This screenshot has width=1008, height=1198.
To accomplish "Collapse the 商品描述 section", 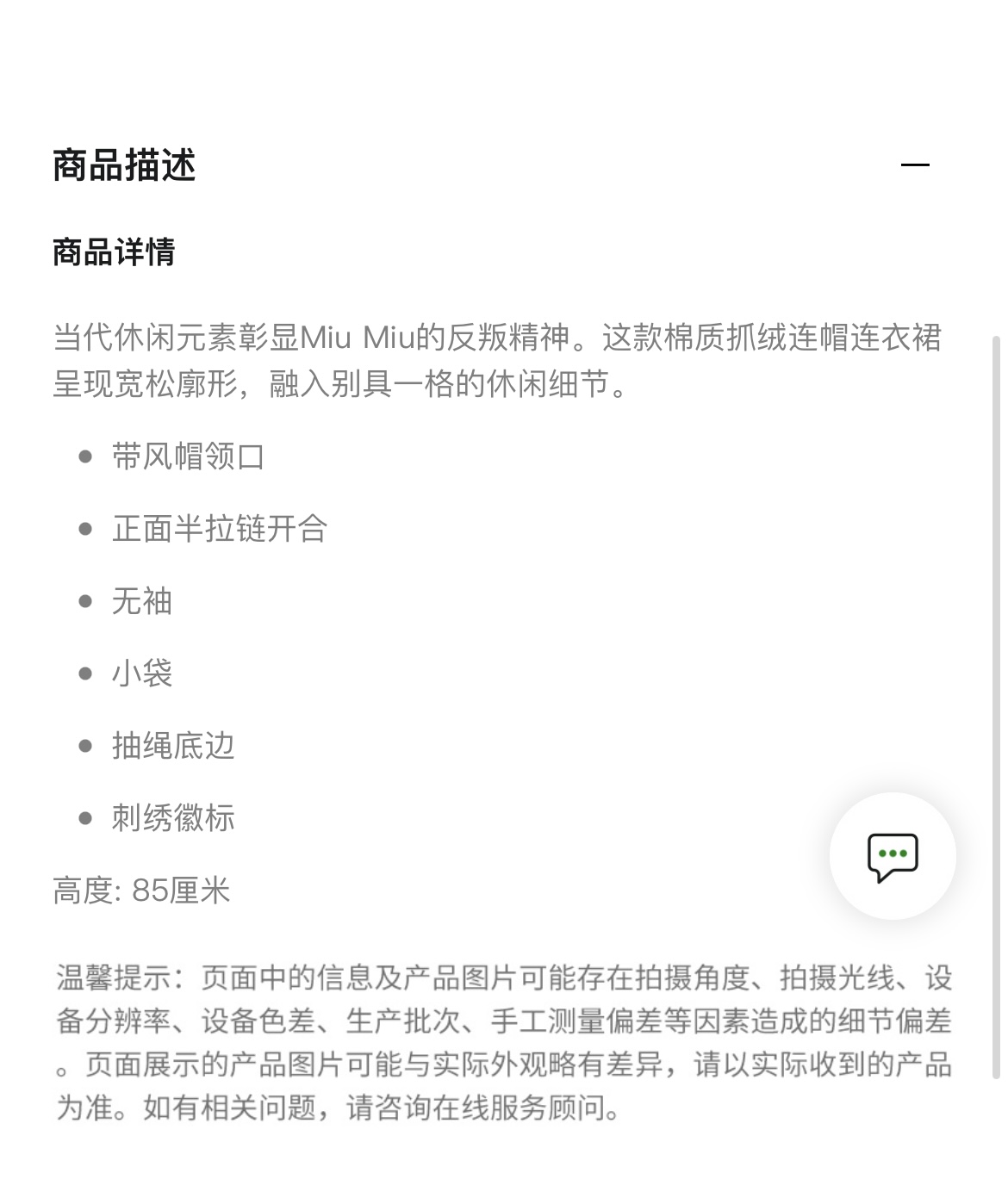I will pos(915,164).
